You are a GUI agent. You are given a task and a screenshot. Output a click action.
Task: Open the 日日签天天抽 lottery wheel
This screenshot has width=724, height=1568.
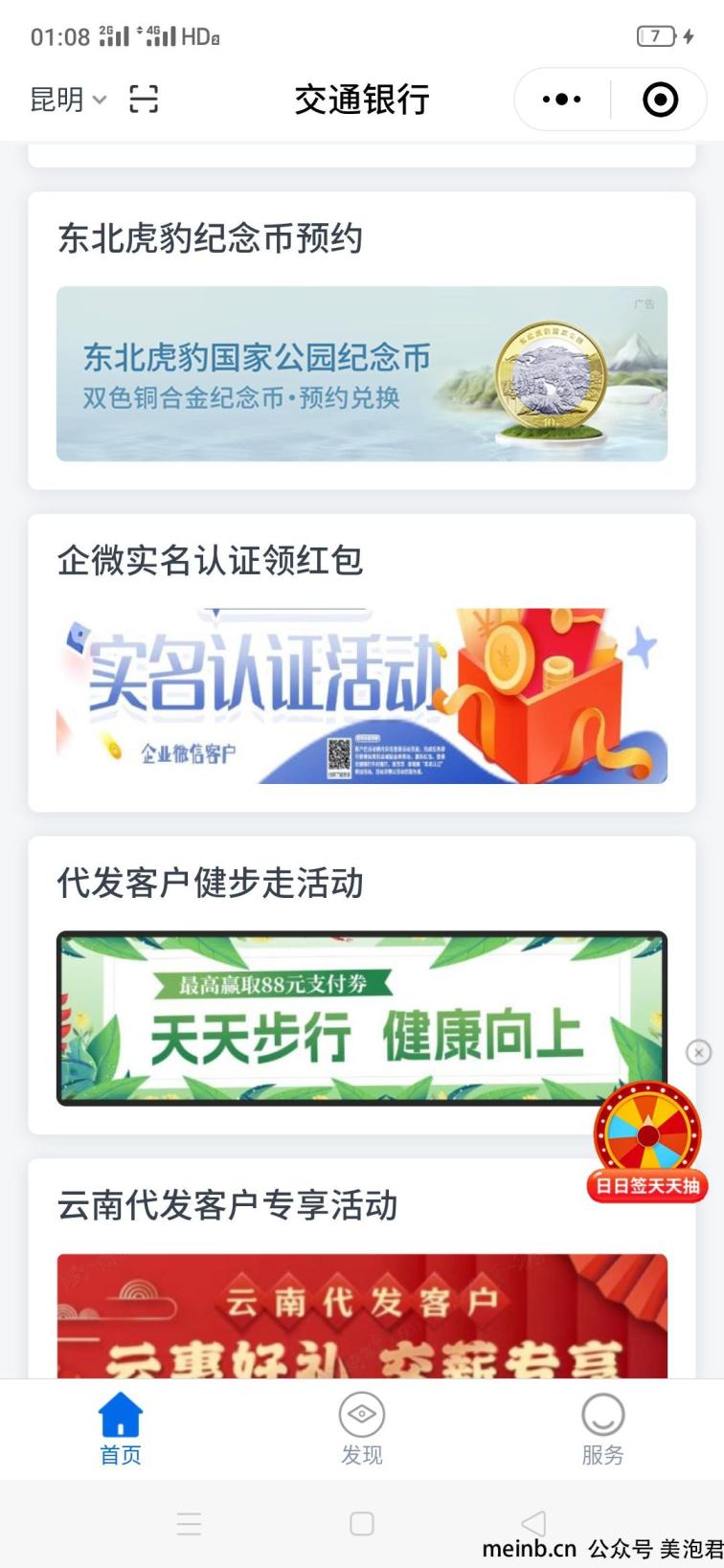[647, 1142]
